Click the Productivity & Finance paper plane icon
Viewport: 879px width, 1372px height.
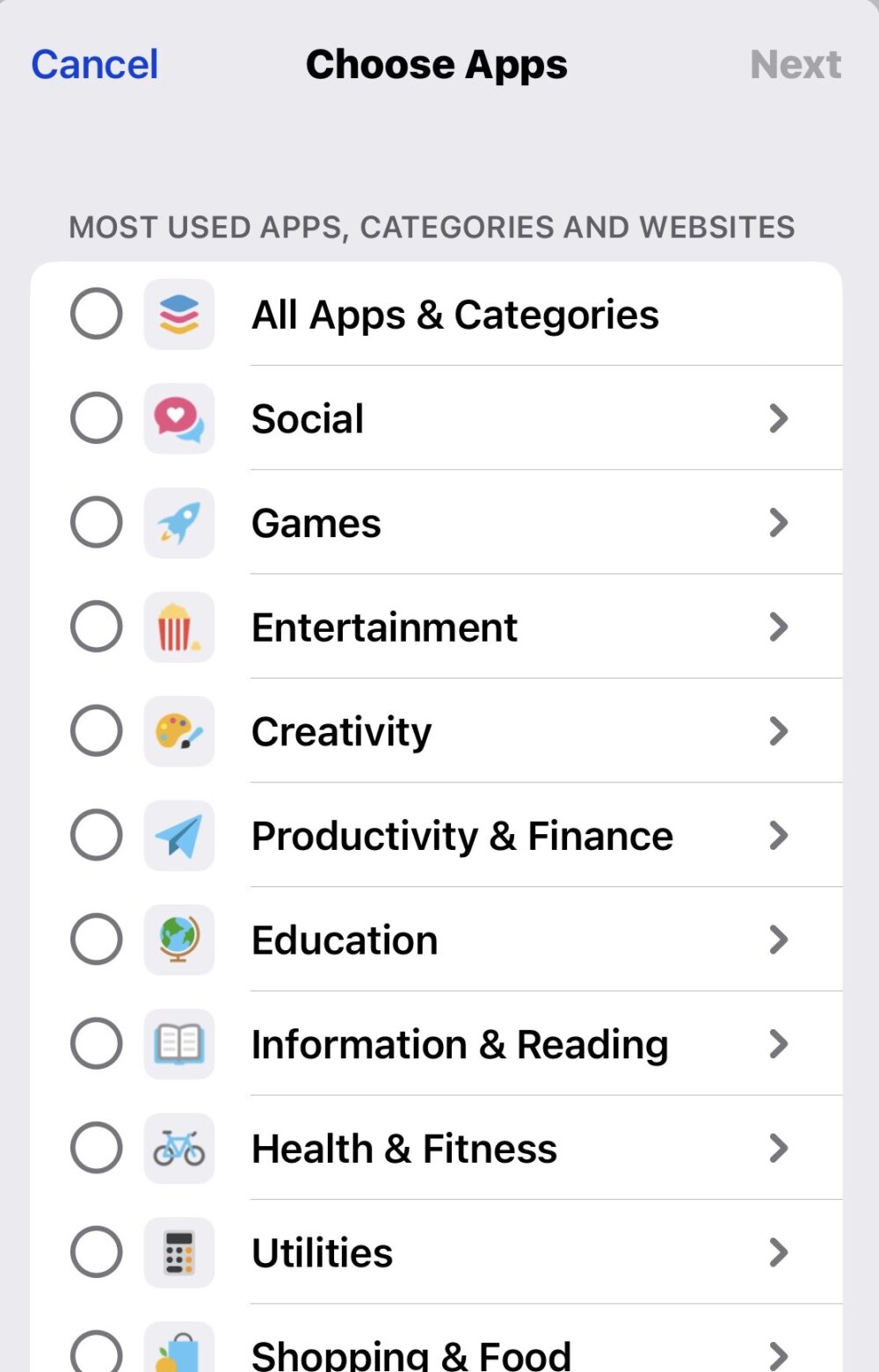[x=178, y=835]
